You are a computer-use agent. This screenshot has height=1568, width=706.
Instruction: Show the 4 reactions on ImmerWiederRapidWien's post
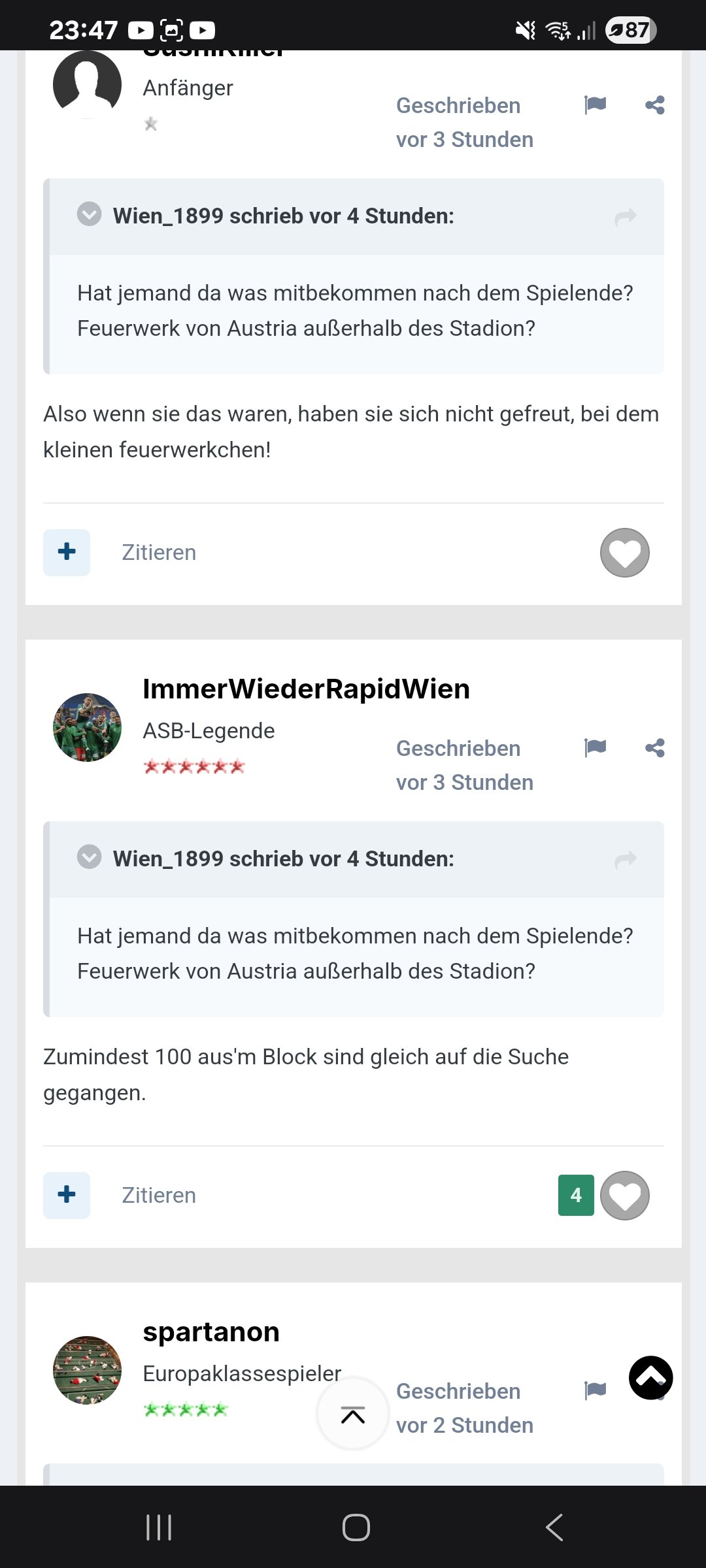click(x=576, y=1195)
